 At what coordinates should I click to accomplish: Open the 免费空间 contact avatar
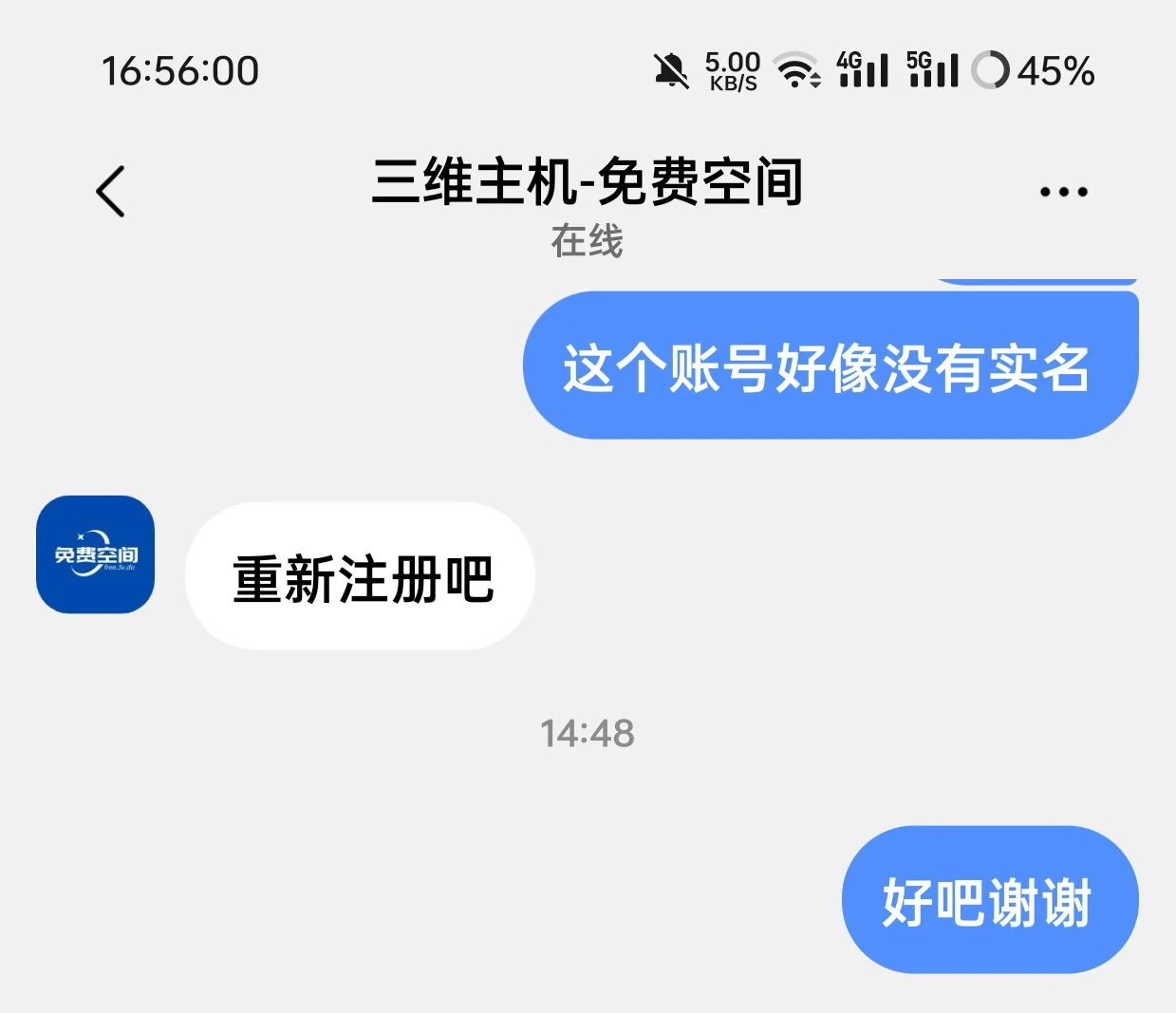(95, 554)
